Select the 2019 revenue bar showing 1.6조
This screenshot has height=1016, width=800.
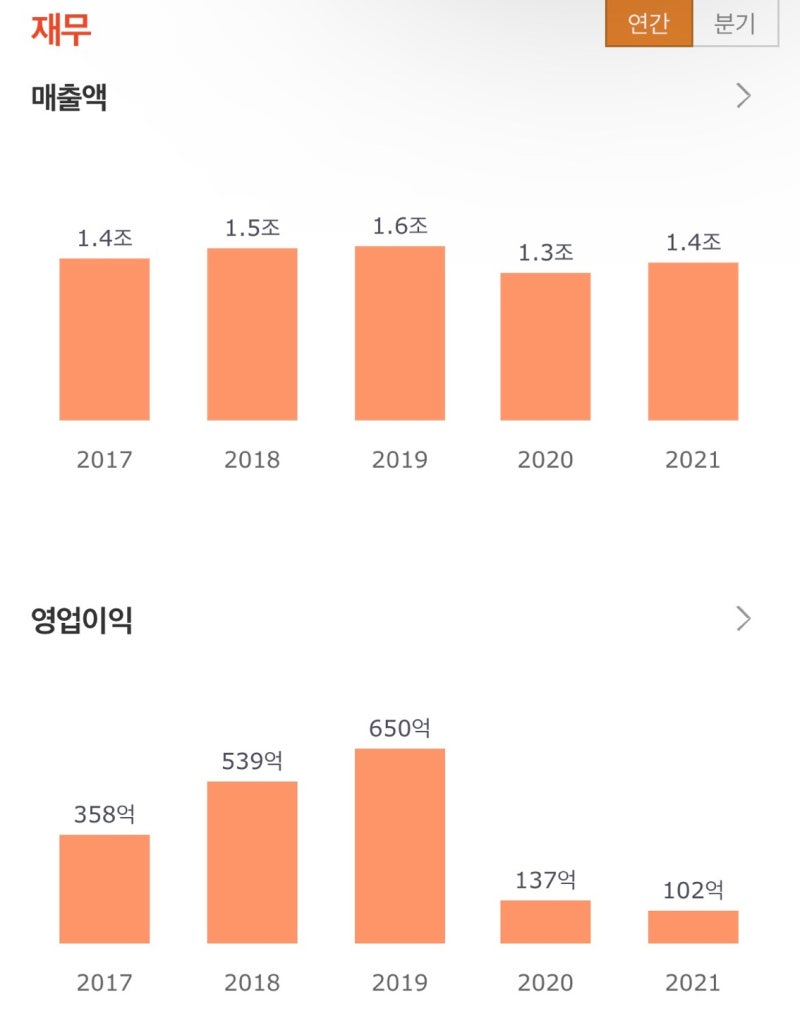click(400, 332)
